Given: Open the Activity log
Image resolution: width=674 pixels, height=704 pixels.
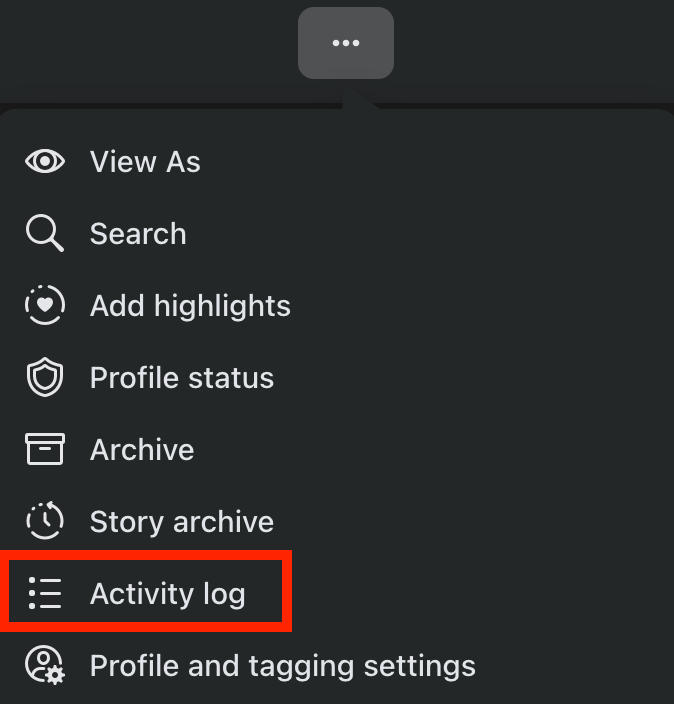Looking at the screenshot, I should pos(167,594).
